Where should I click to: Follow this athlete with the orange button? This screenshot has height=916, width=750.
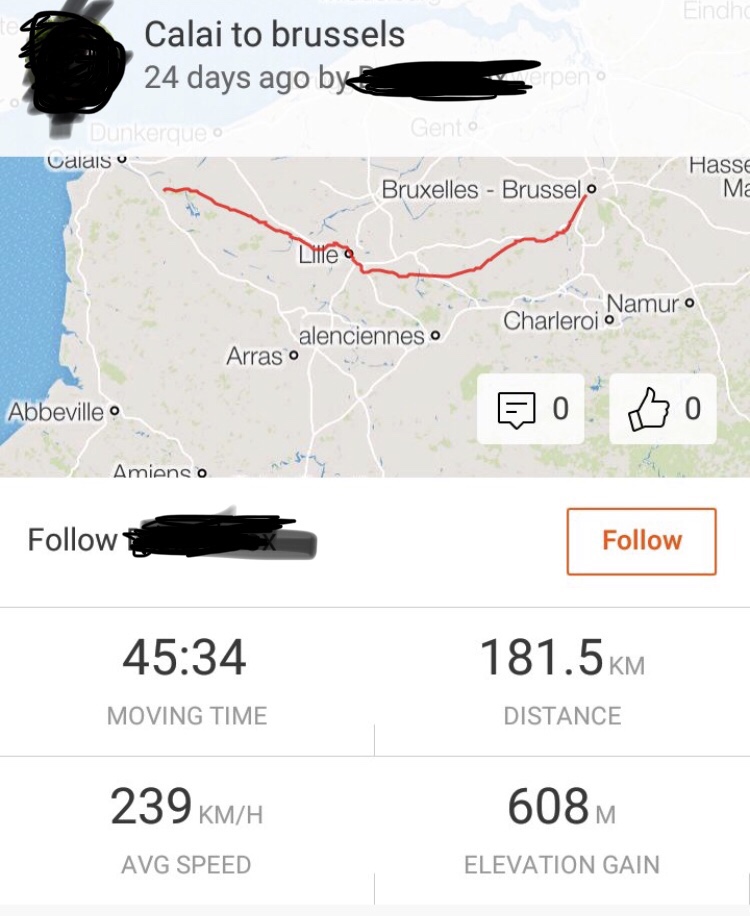click(x=641, y=541)
